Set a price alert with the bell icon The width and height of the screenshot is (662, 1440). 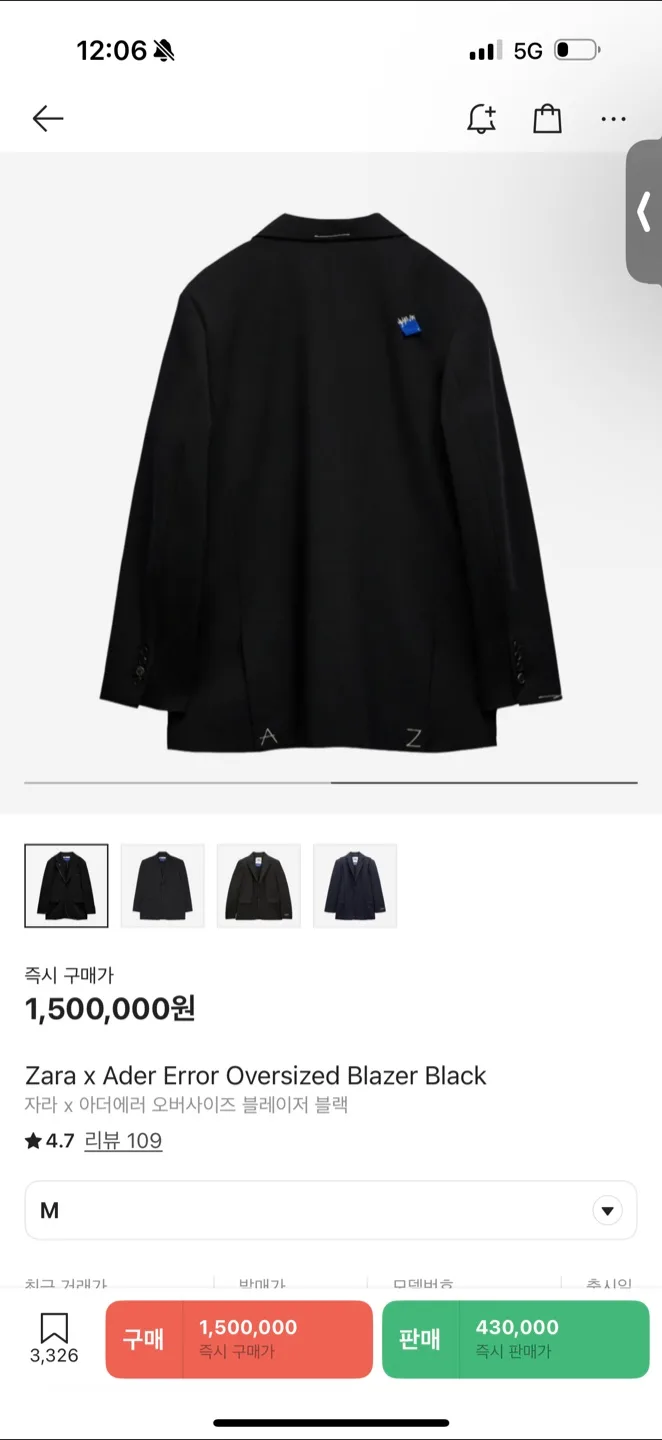481,120
